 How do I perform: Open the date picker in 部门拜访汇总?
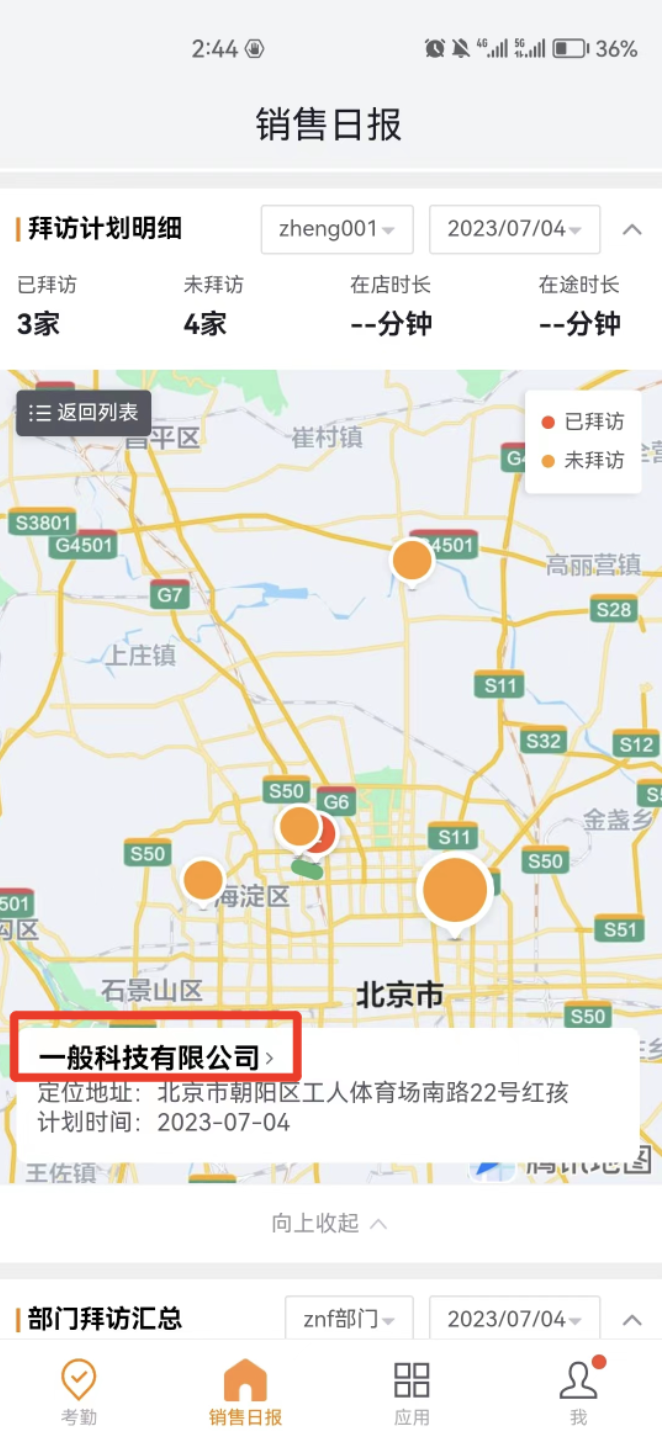click(514, 1319)
